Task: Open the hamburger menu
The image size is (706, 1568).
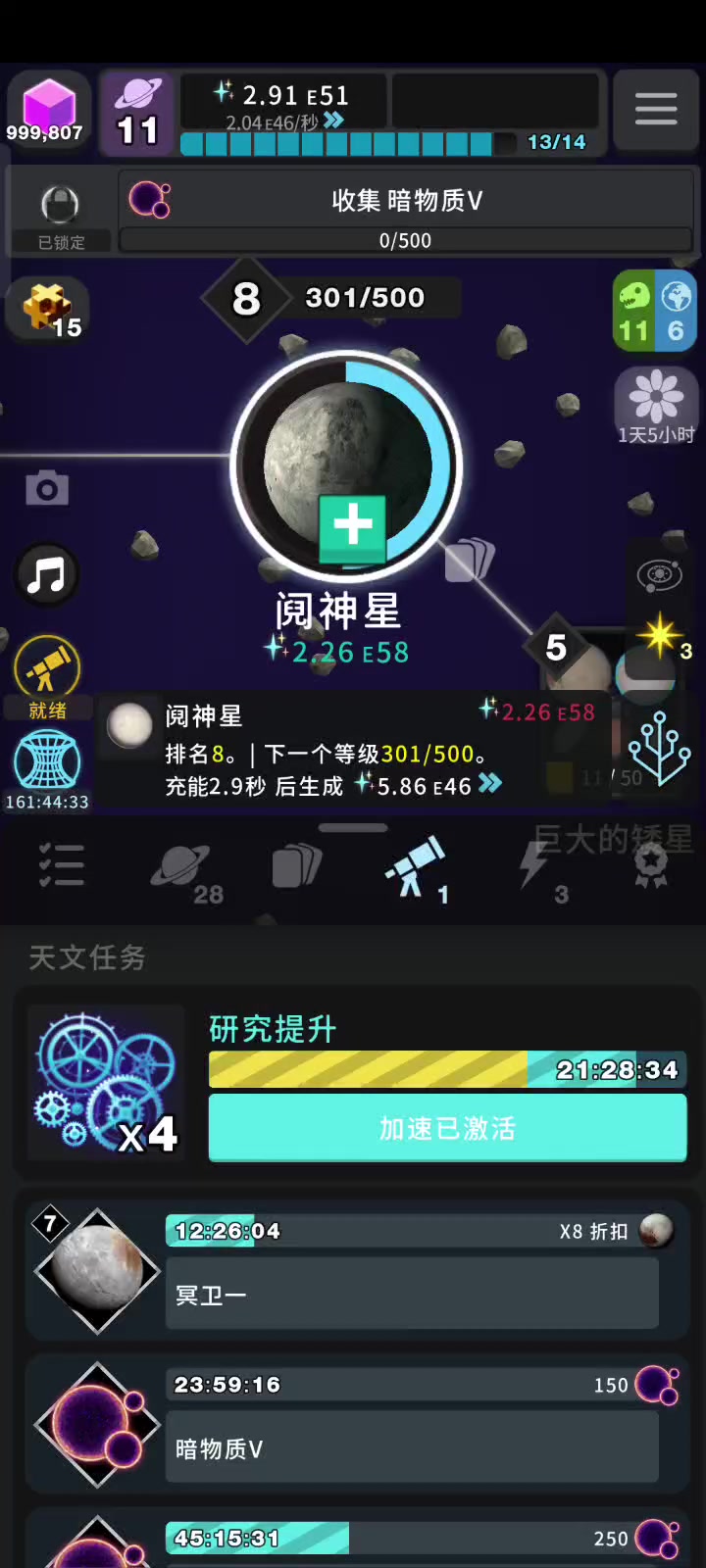Action: point(656,109)
